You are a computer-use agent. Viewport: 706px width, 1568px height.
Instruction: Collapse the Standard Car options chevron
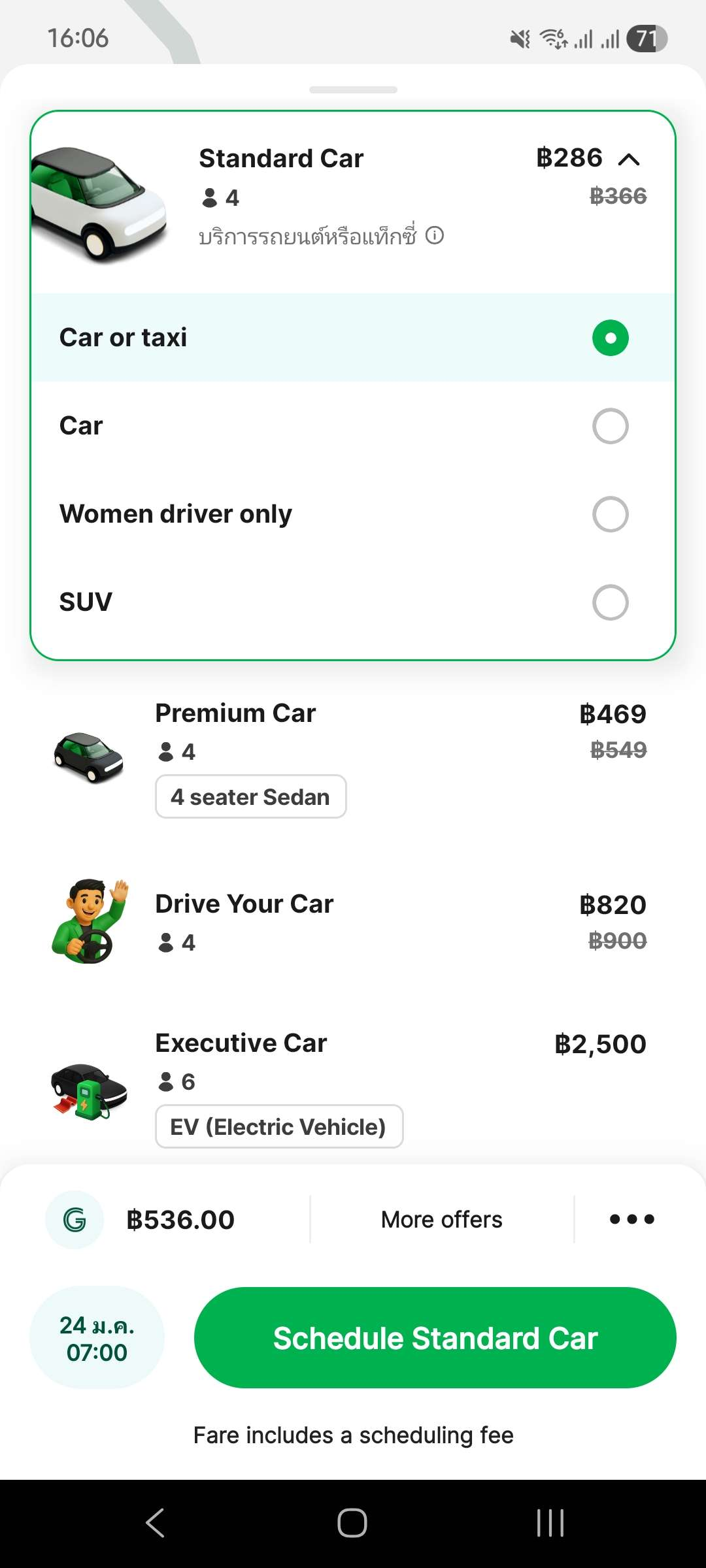point(629,159)
